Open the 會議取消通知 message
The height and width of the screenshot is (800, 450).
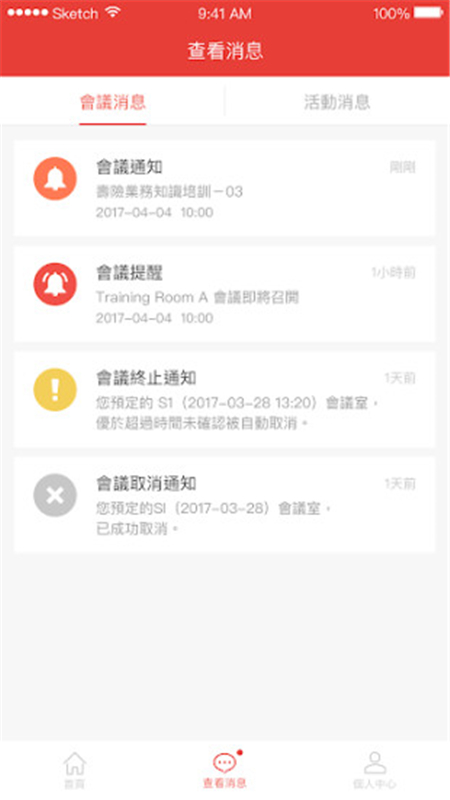click(x=224, y=505)
